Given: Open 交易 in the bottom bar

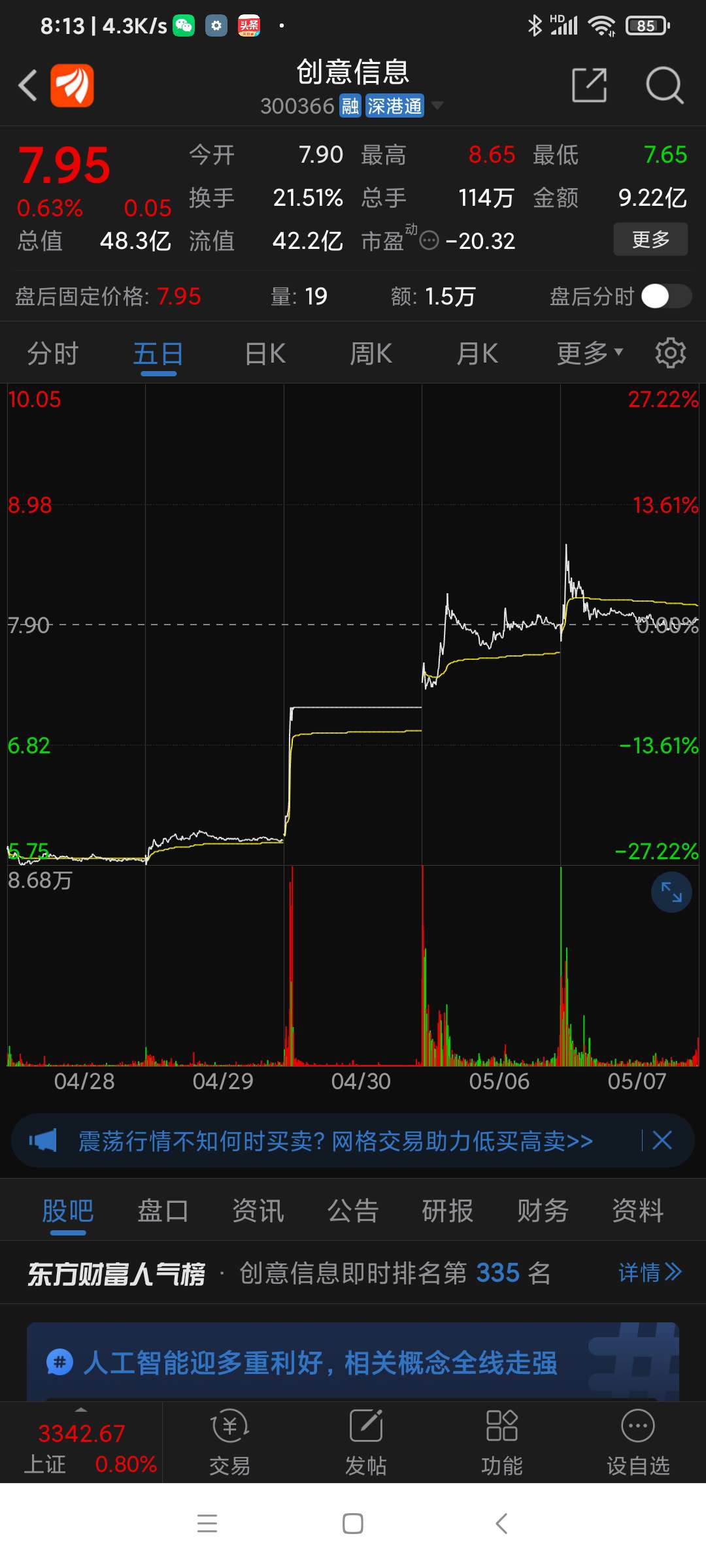Looking at the screenshot, I should click(x=229, y=1442).
